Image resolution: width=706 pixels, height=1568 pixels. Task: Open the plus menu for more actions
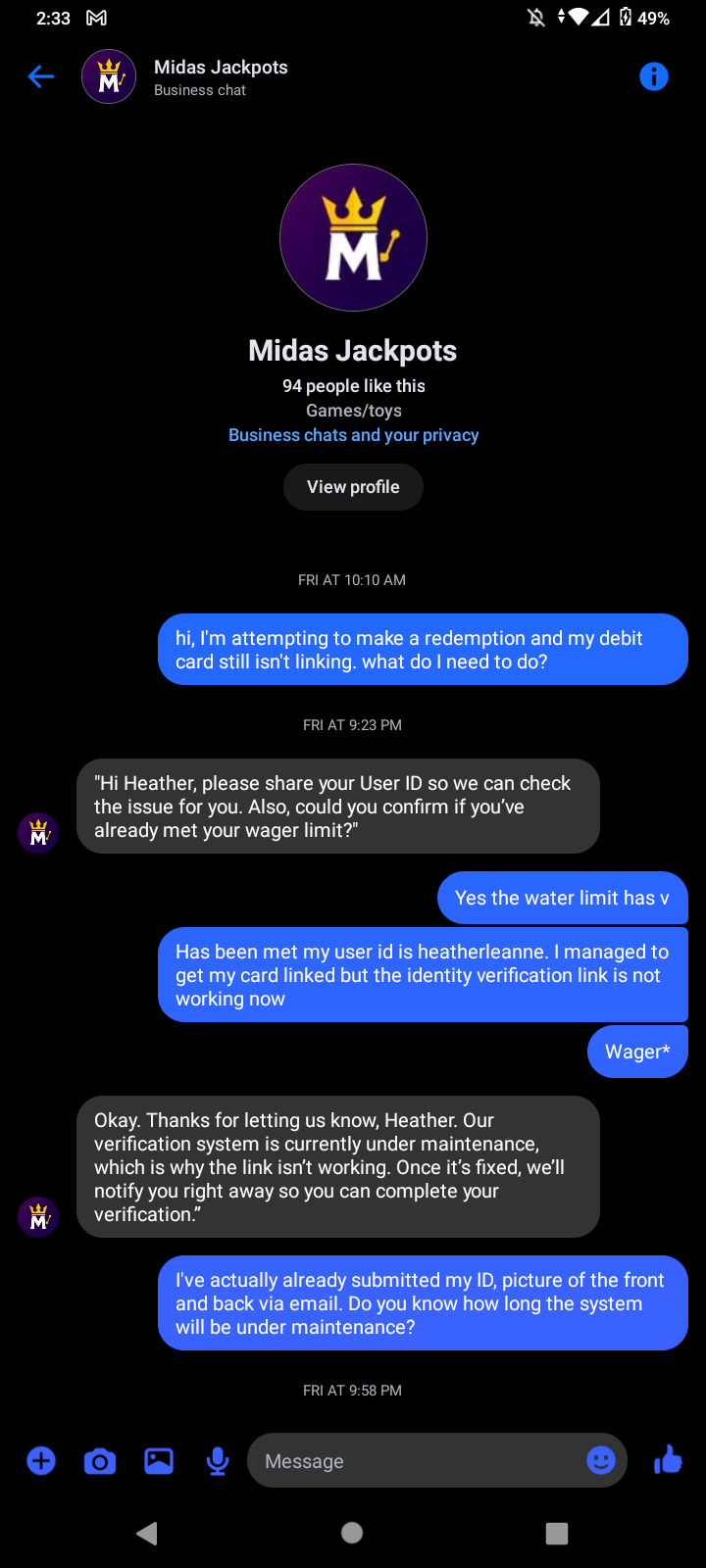click(41, 1461)
